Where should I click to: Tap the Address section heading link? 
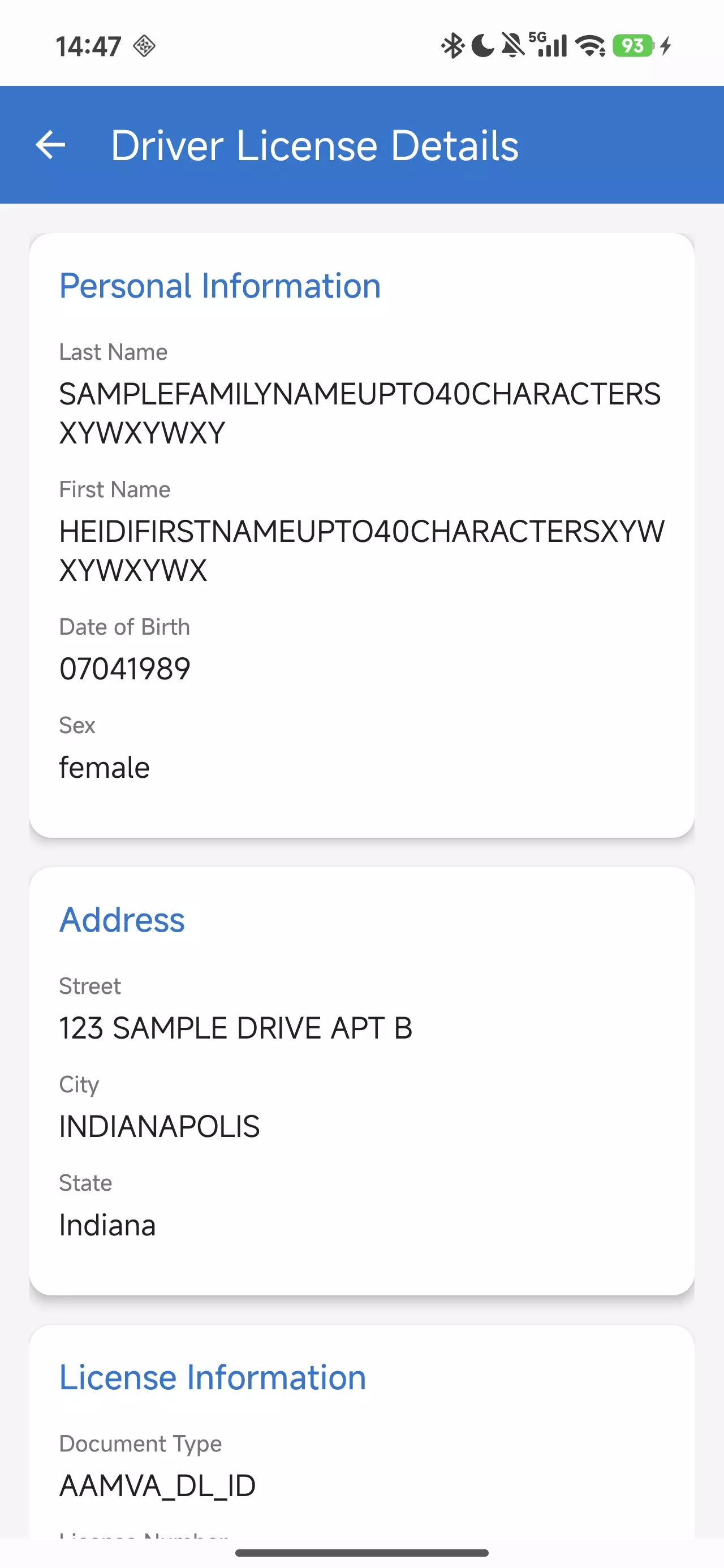(122, 920)
